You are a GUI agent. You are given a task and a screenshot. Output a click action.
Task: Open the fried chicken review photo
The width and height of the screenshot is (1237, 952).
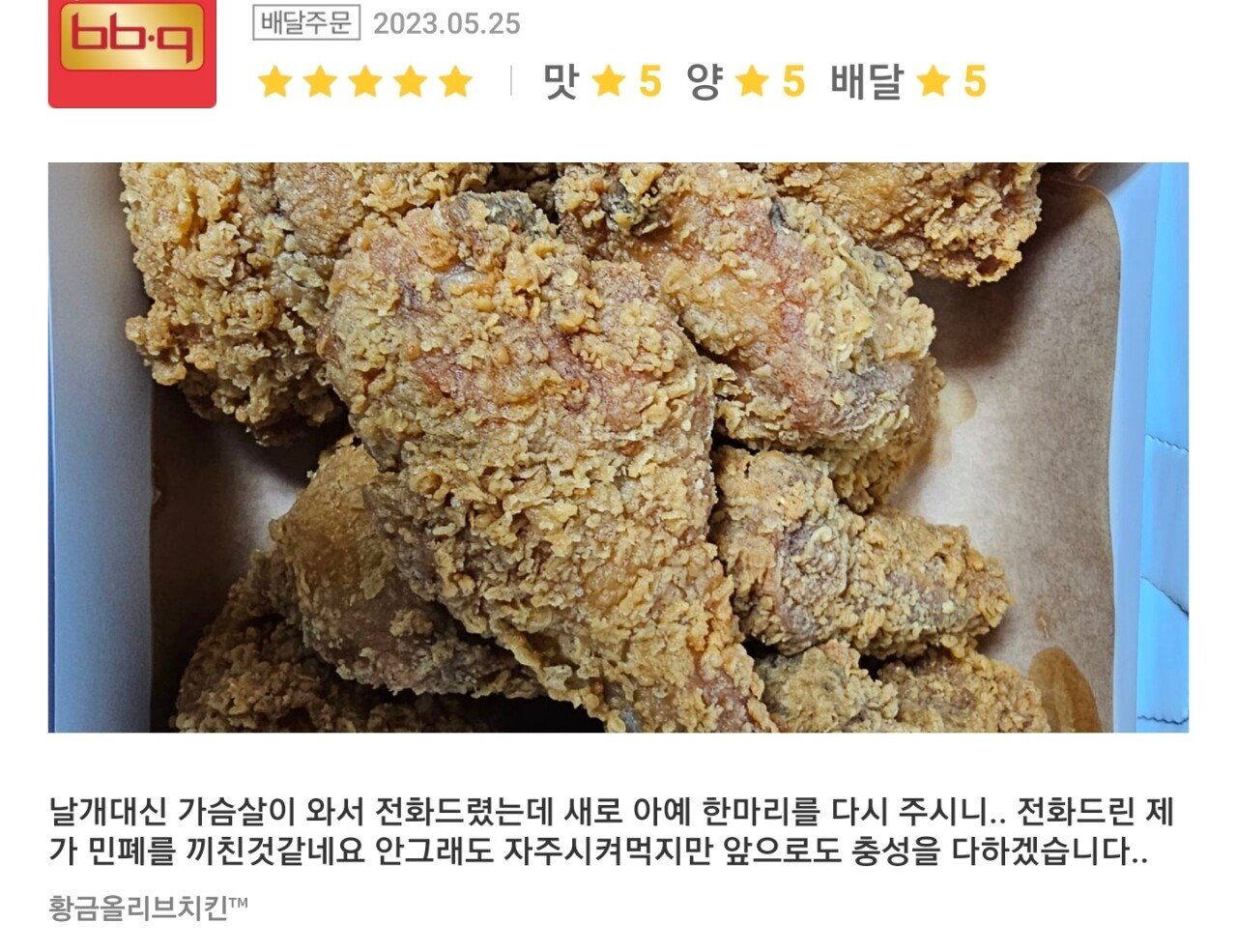618,447
